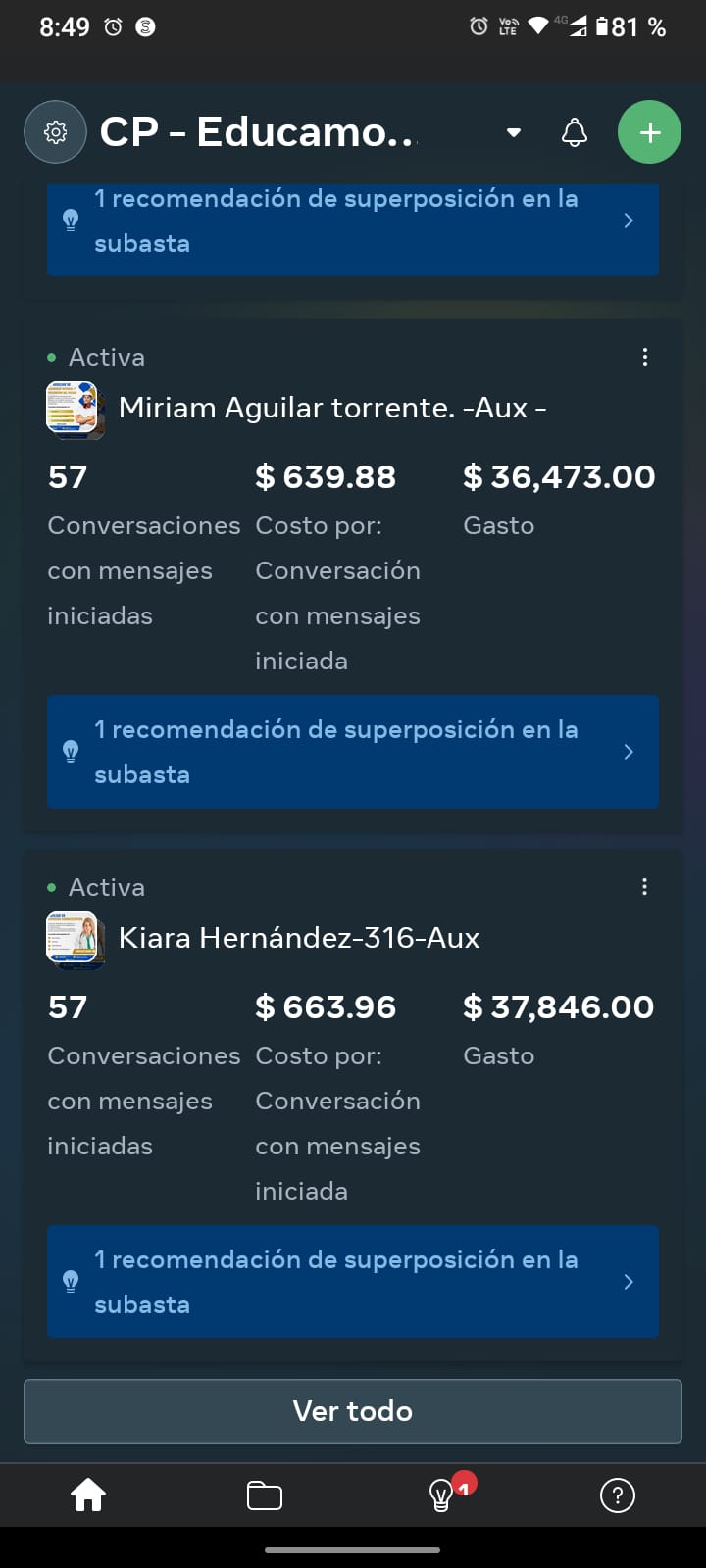Open the help question mark tab

[x=618, y=1495]
